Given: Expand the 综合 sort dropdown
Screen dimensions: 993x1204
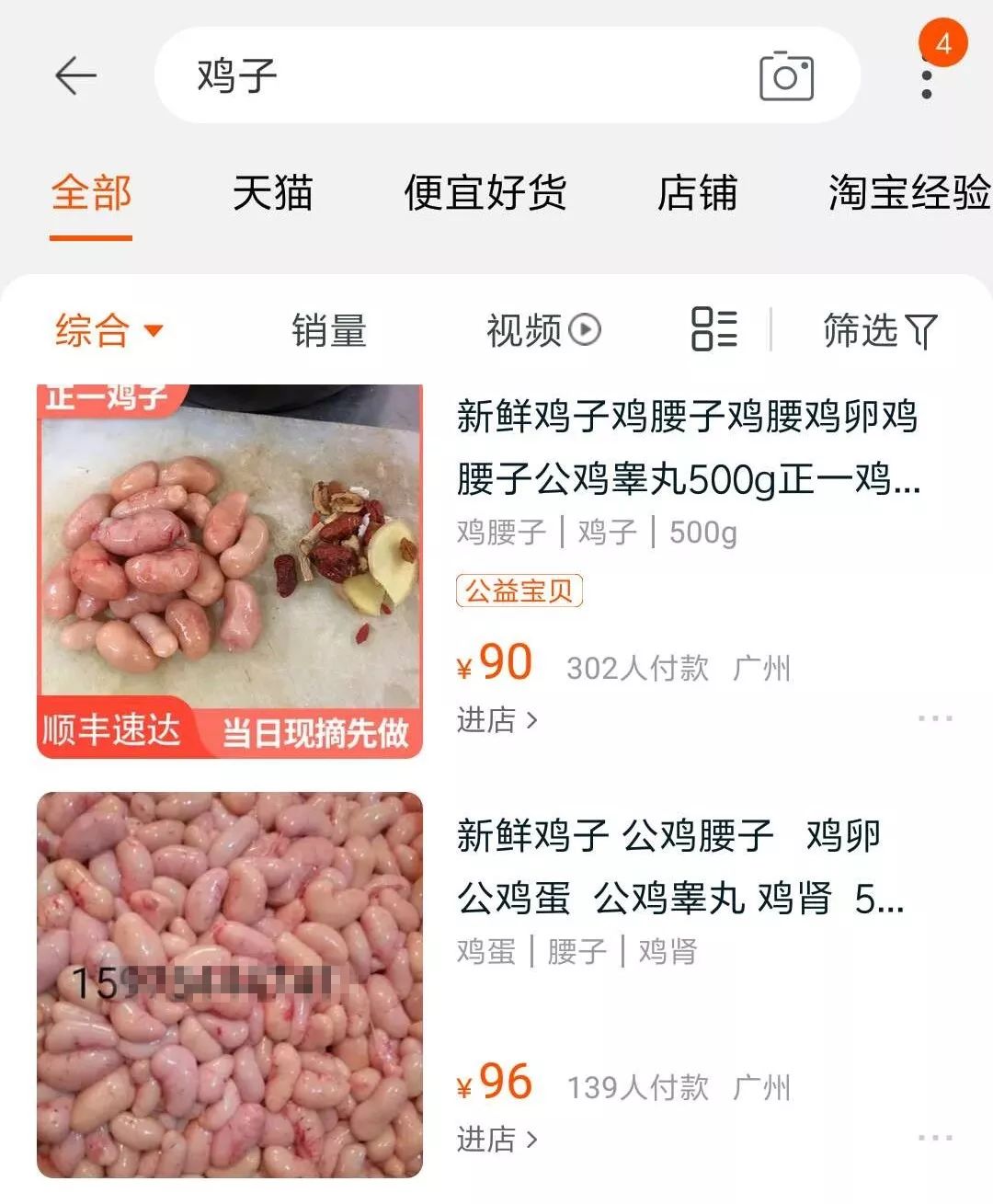Looking at the screenshot, I should (108, 330).
